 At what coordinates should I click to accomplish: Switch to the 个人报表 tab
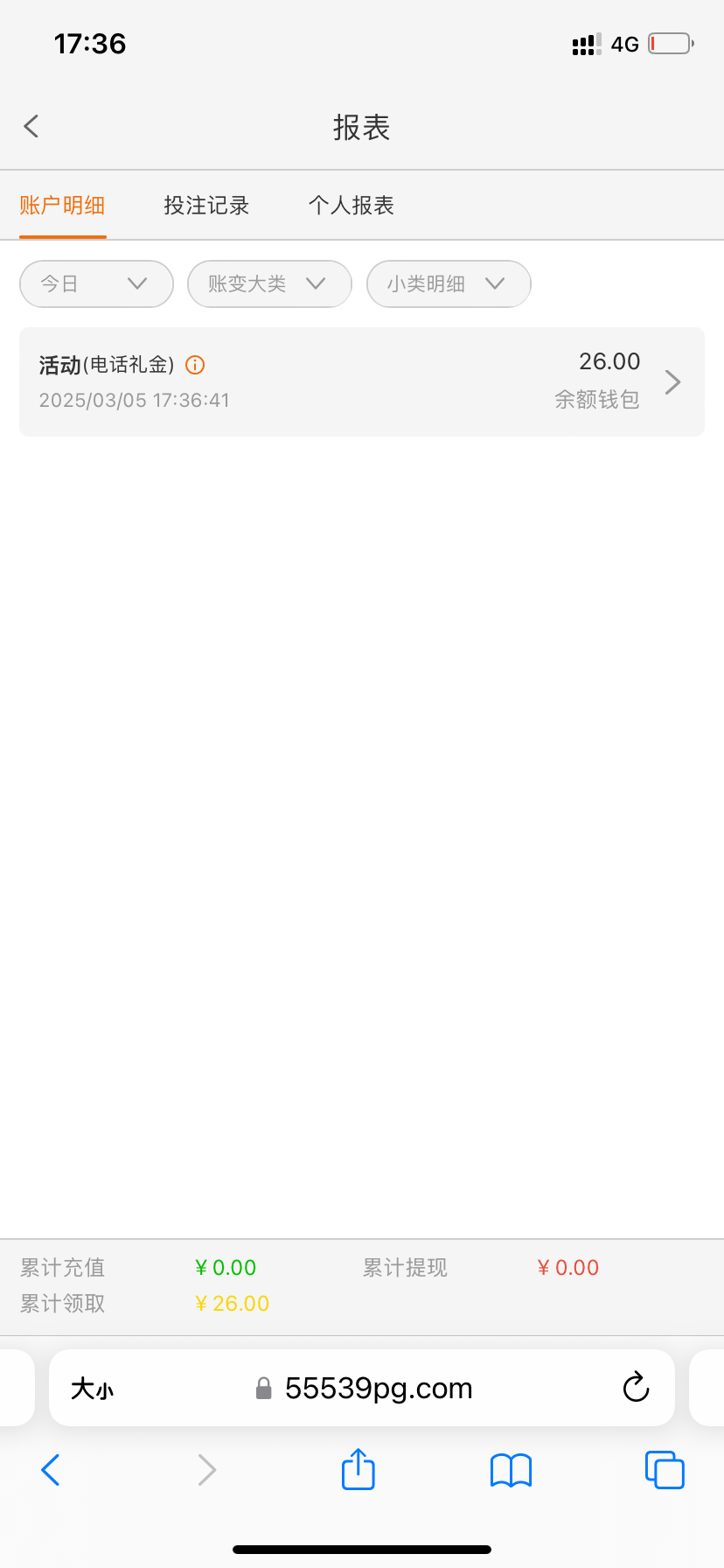coord(352,206)
